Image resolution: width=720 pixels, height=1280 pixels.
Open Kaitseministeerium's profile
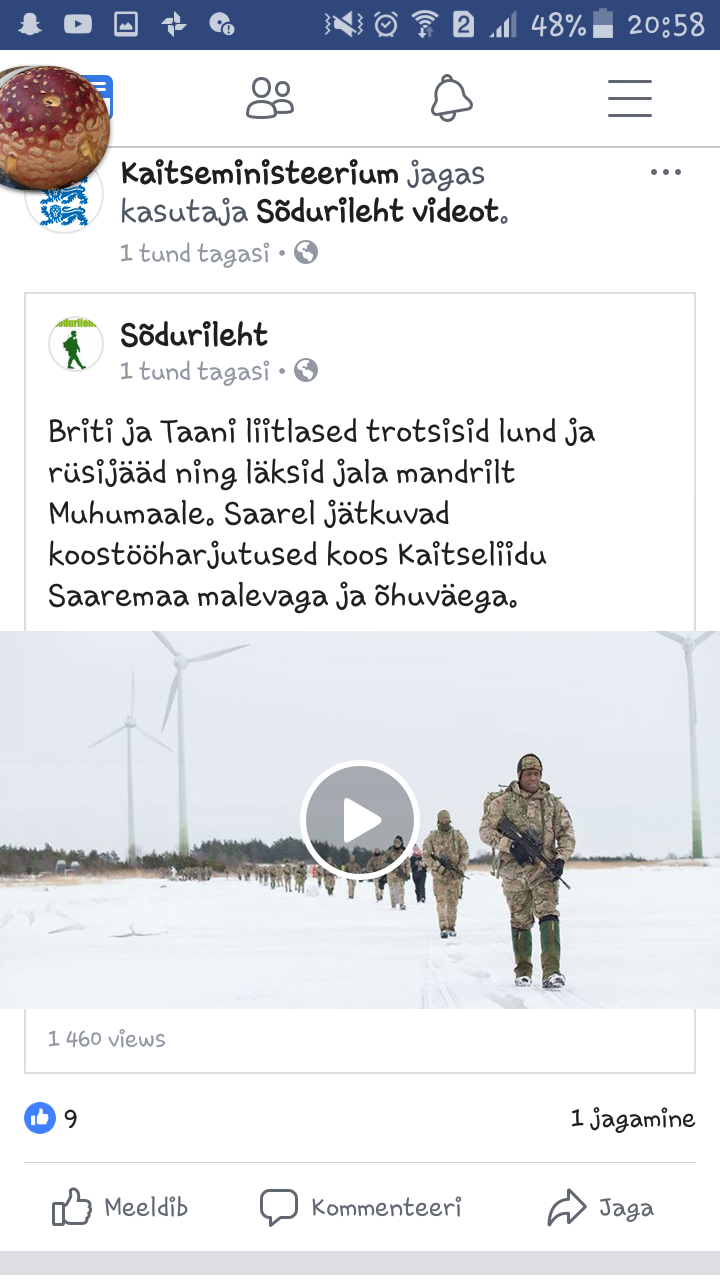260,174
